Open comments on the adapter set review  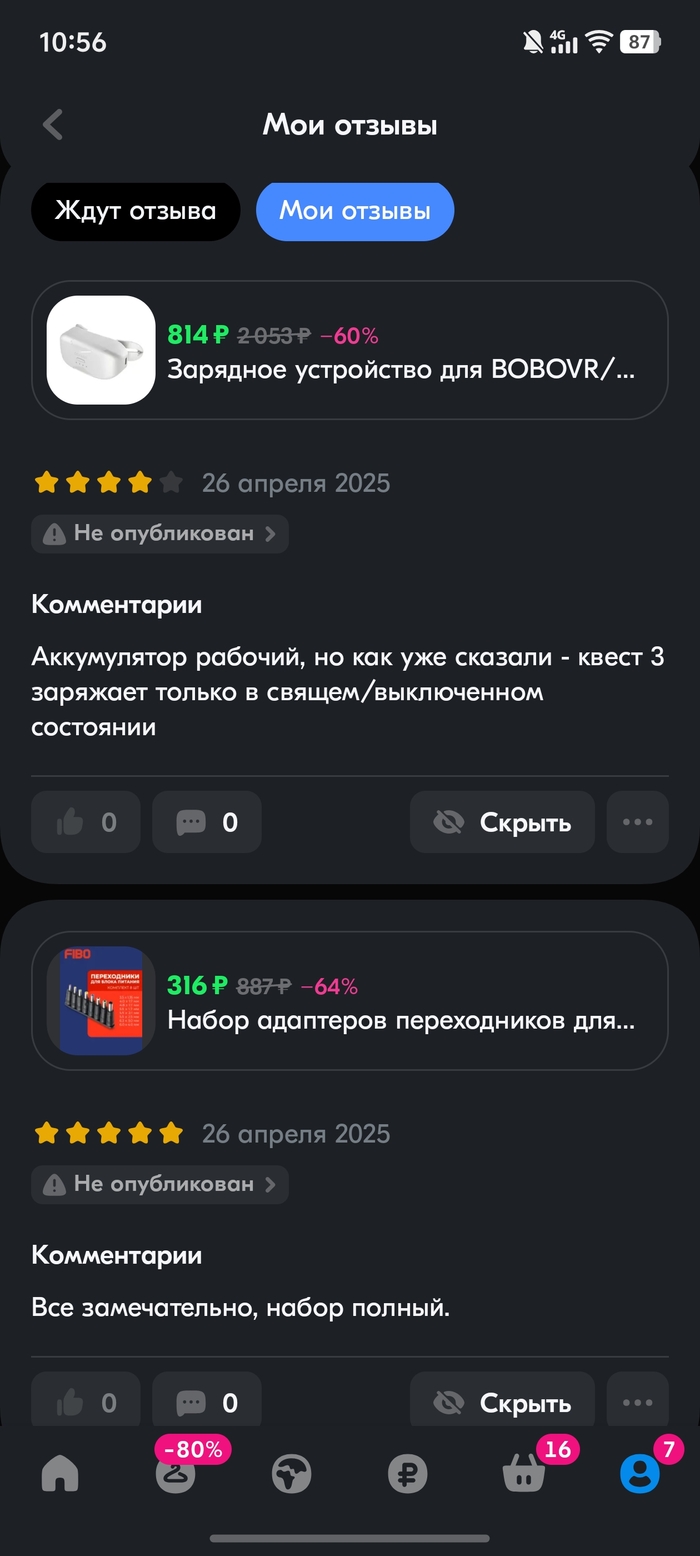tap(207, 1402)
